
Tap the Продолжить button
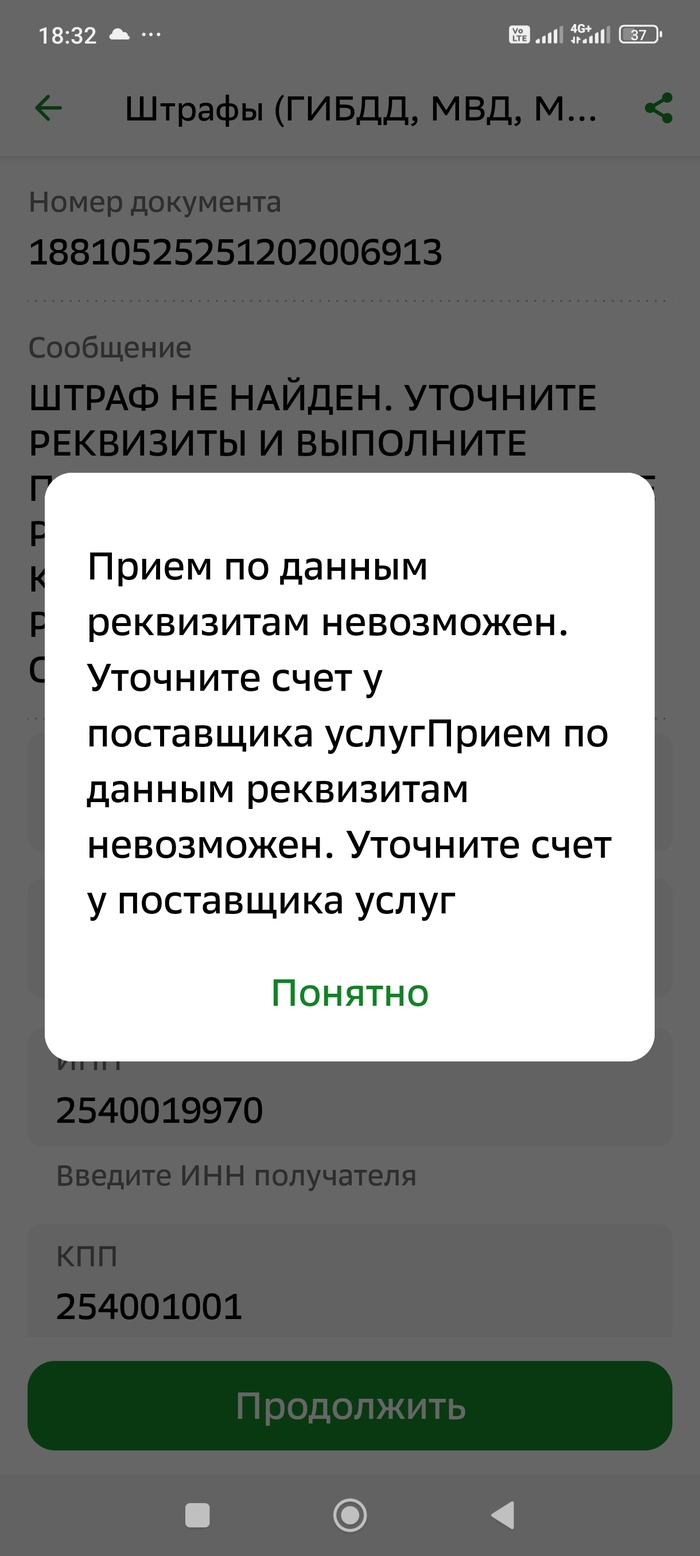pos(349,1405)
